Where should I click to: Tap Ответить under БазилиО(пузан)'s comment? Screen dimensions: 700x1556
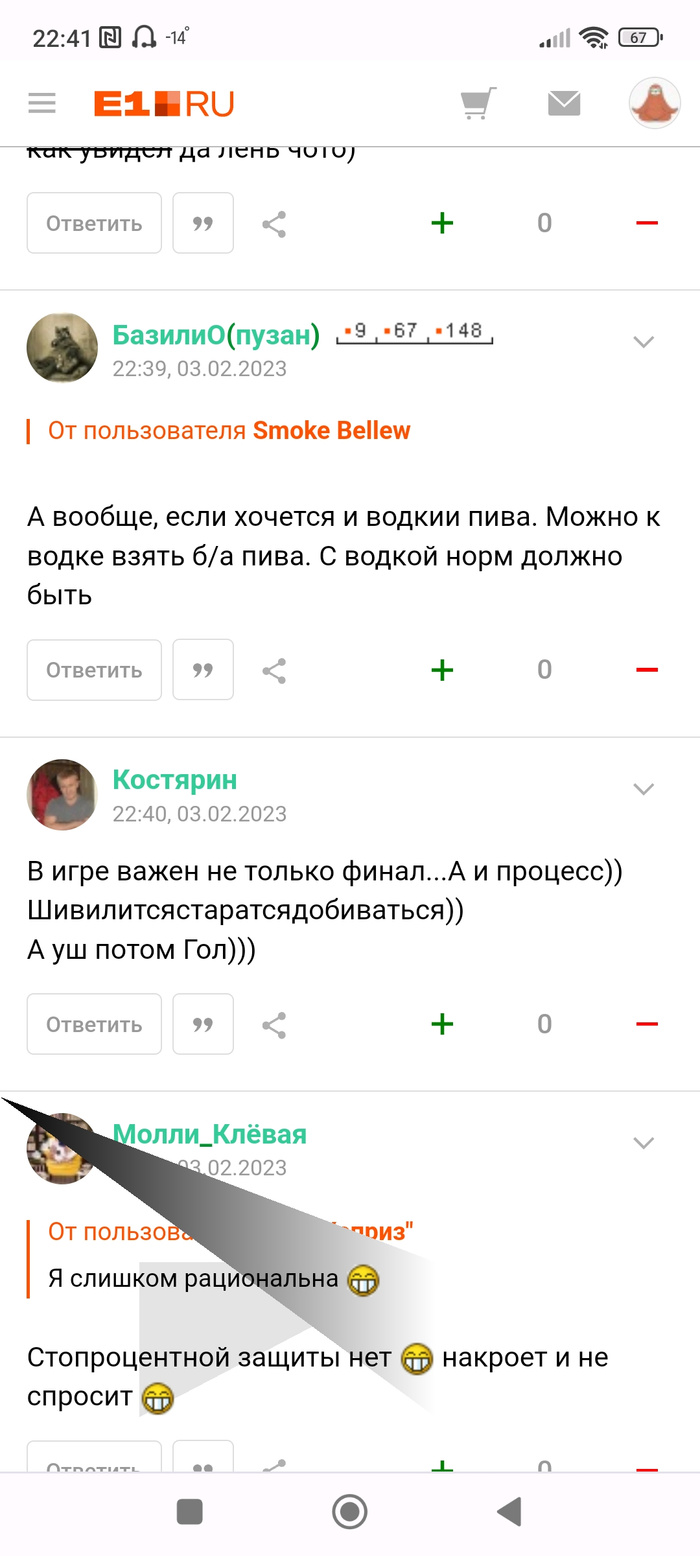click(x=94, y=670)
